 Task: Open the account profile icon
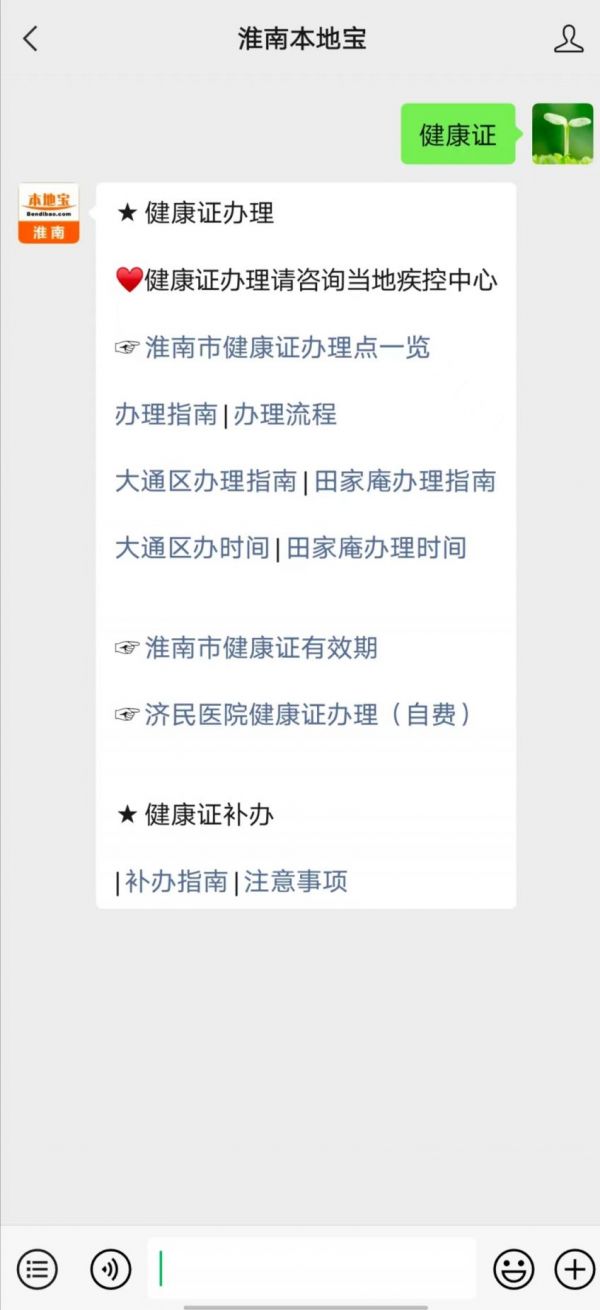568,39
